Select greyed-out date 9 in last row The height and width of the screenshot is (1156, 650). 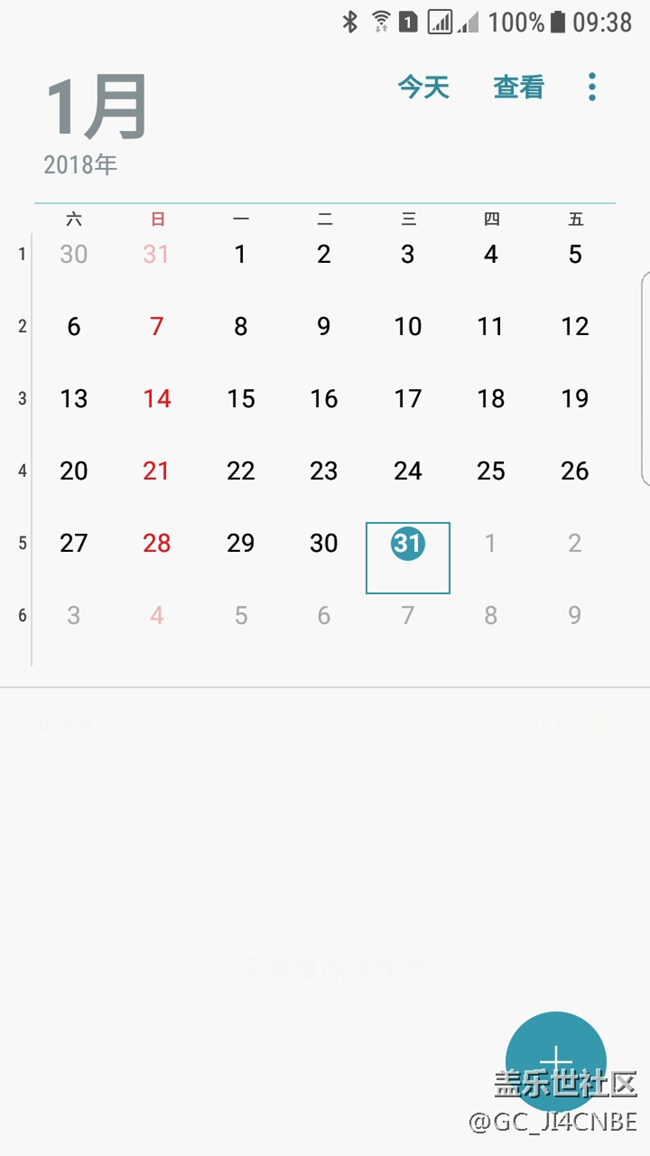pos(574,615)
